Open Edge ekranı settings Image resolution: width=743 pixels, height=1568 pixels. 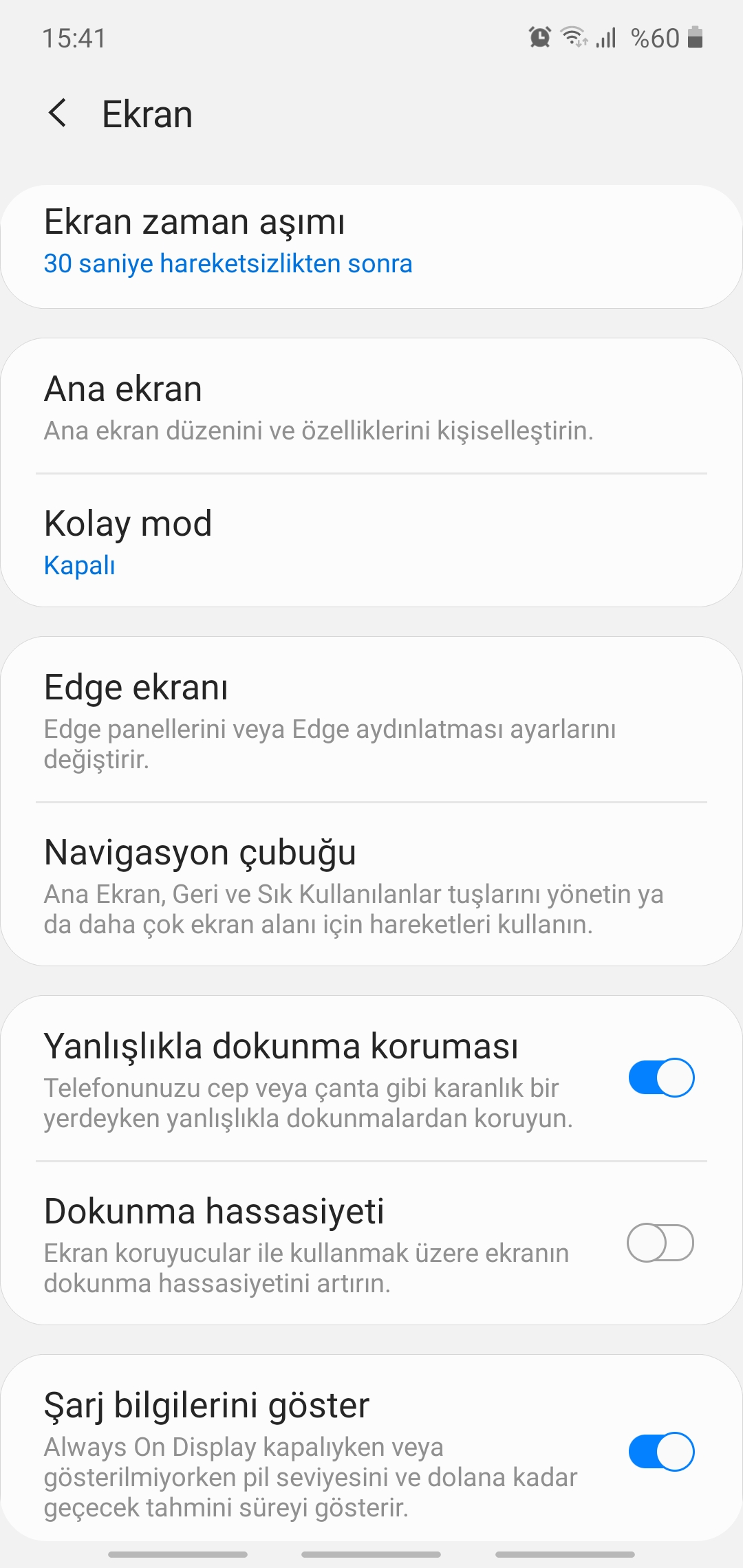coord(371,720)
